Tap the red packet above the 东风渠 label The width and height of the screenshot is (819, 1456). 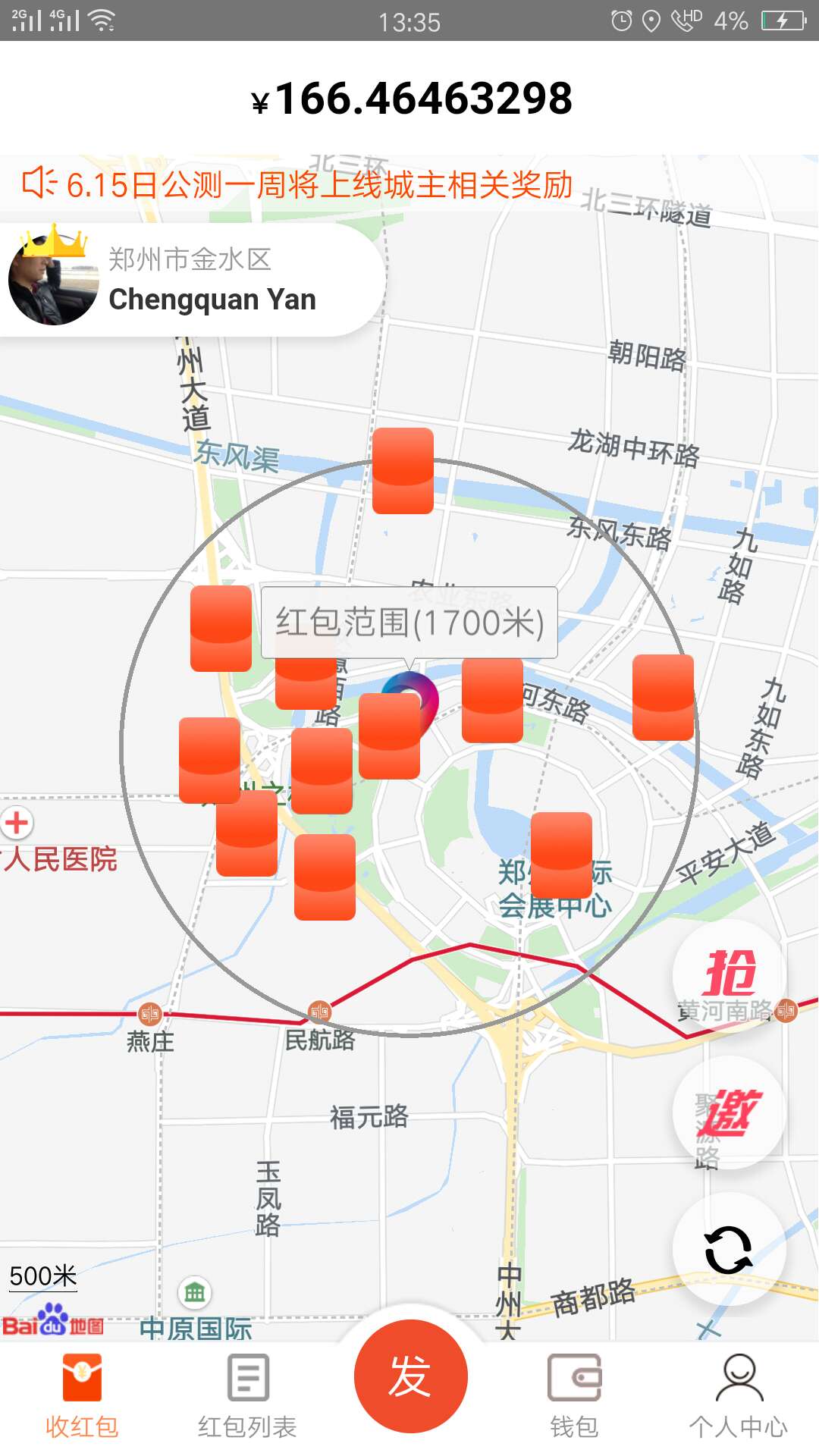[403, 471]
